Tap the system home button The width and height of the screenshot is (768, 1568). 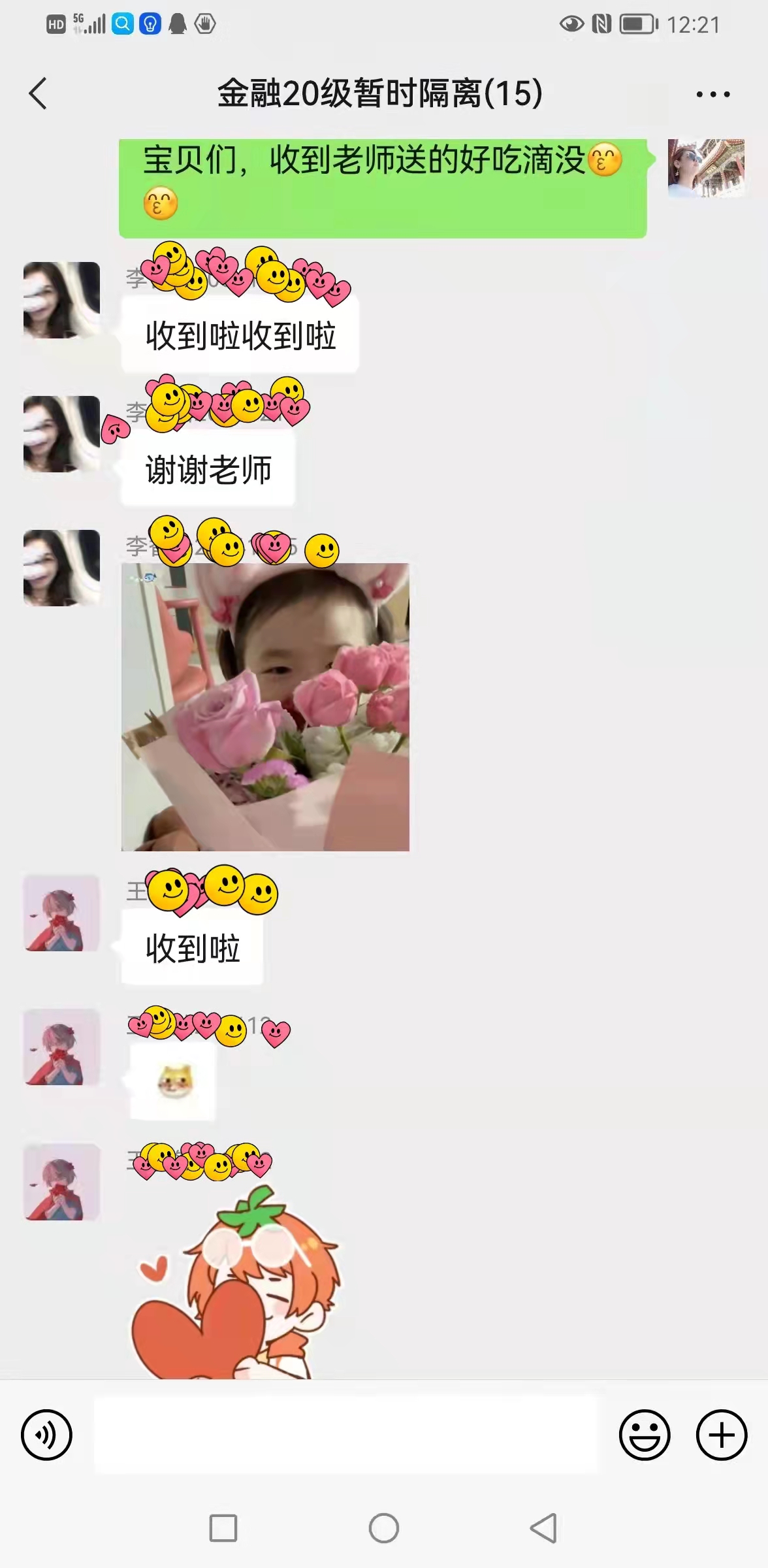click(x=383, y=1528)
